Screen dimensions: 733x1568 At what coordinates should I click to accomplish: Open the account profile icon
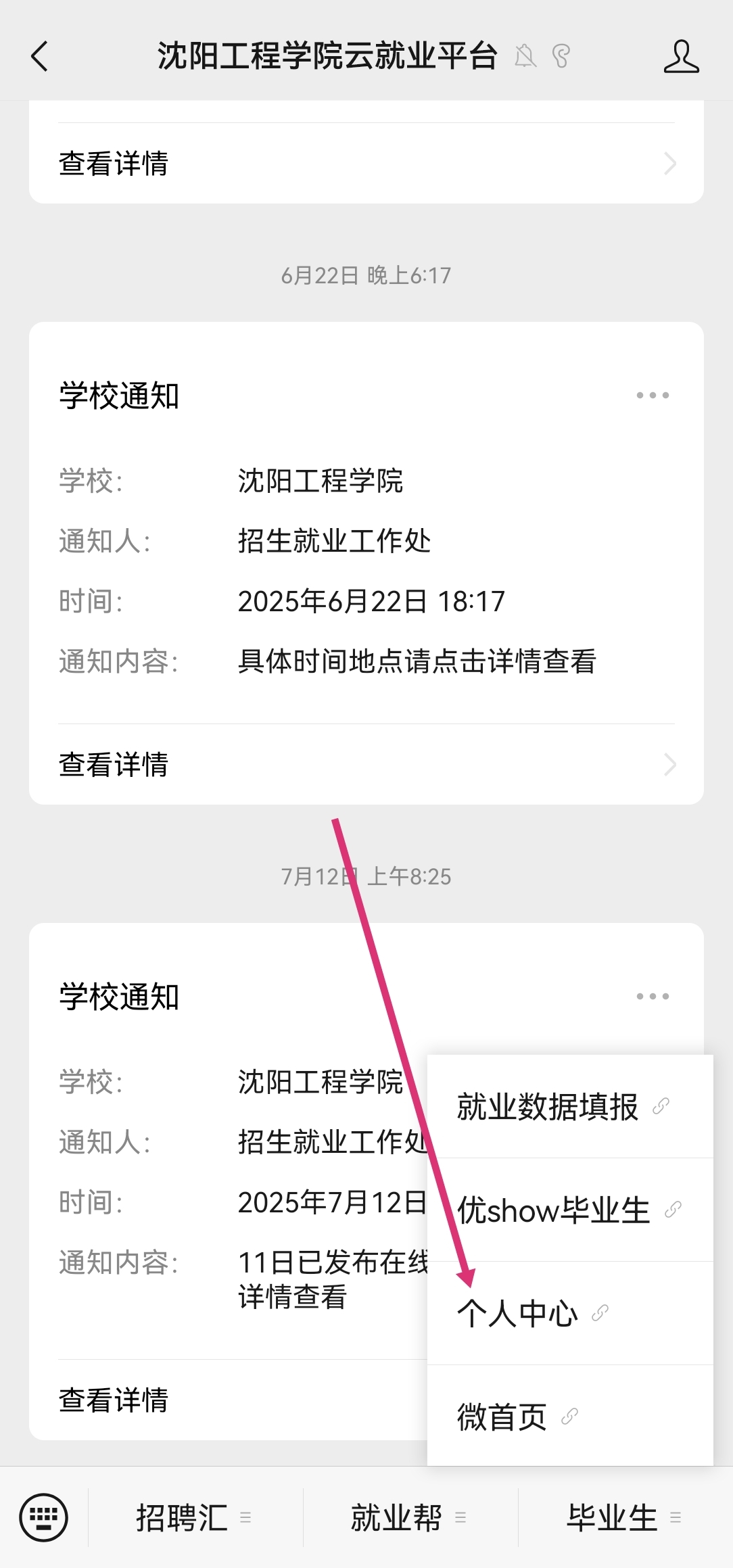pos(681,56)
